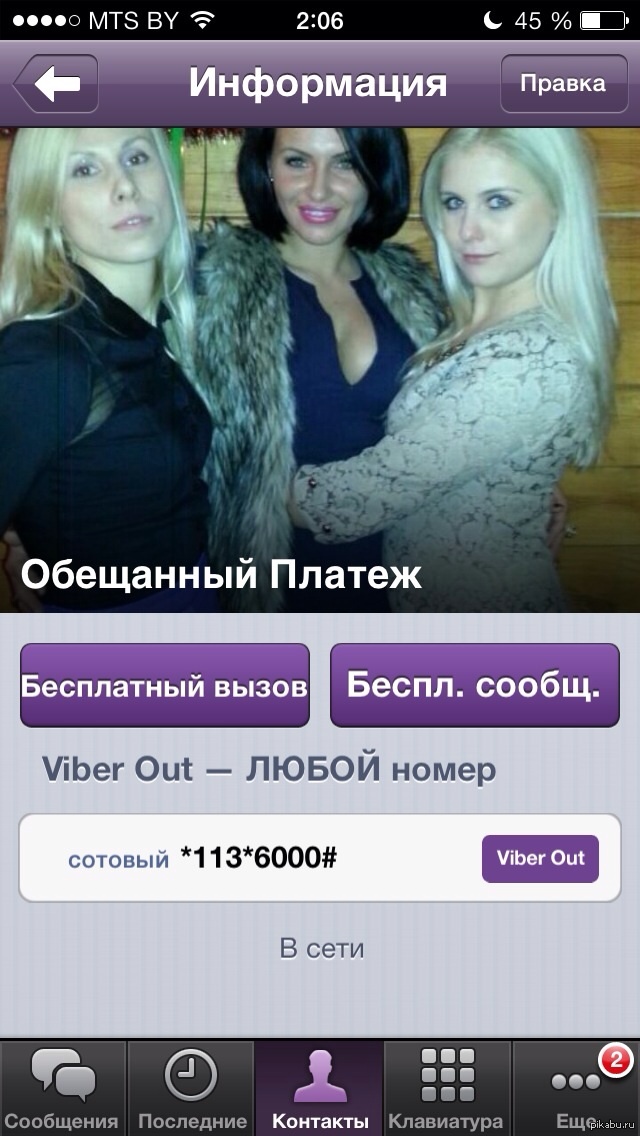Send a free message via Беспл. сообщ.
The height and width of the screenshot is (1136, 640).
coord(474,686)
